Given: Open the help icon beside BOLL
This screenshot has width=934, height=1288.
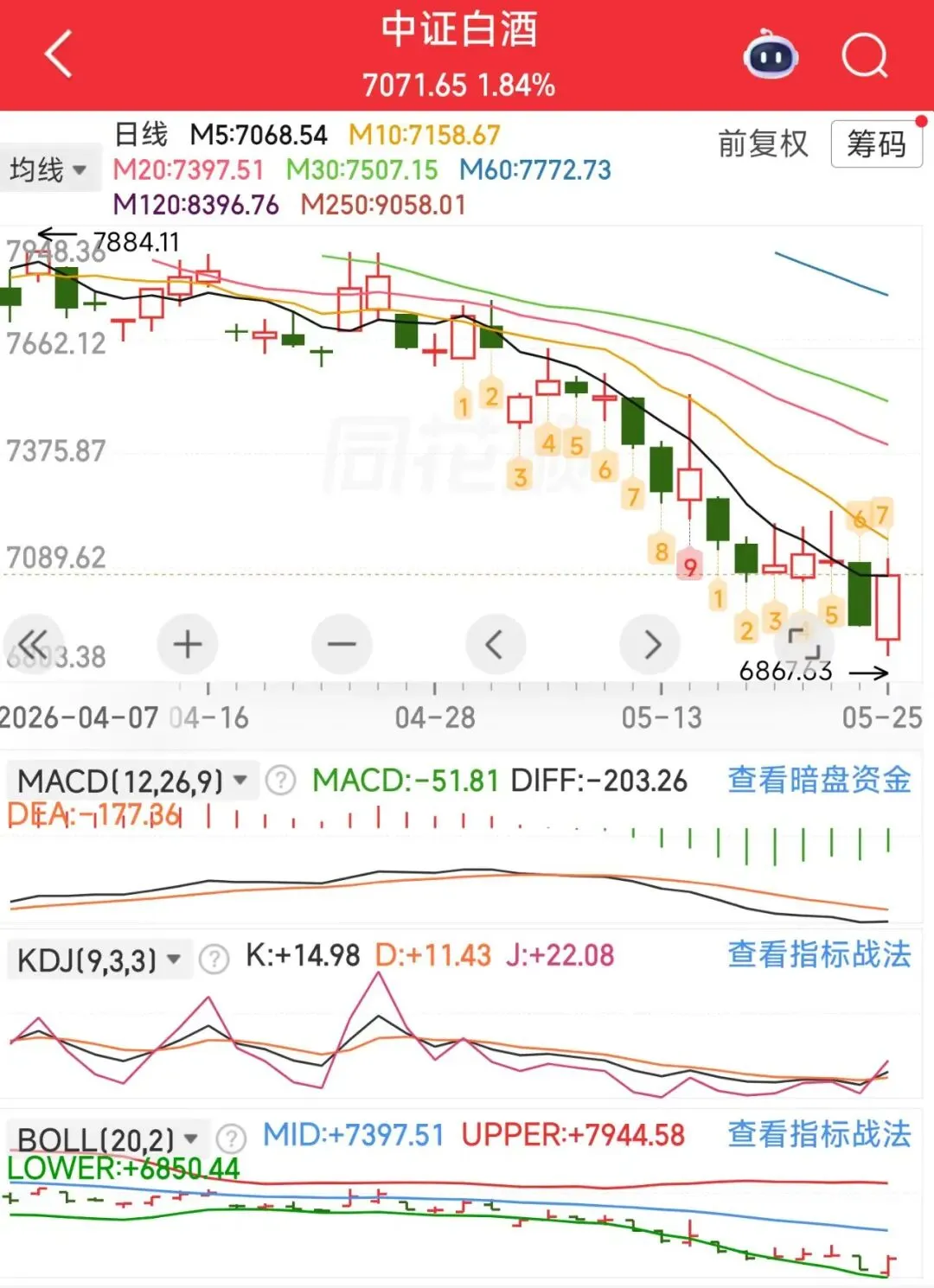Looking at the screenshot, I should (x=231, y=1138).
